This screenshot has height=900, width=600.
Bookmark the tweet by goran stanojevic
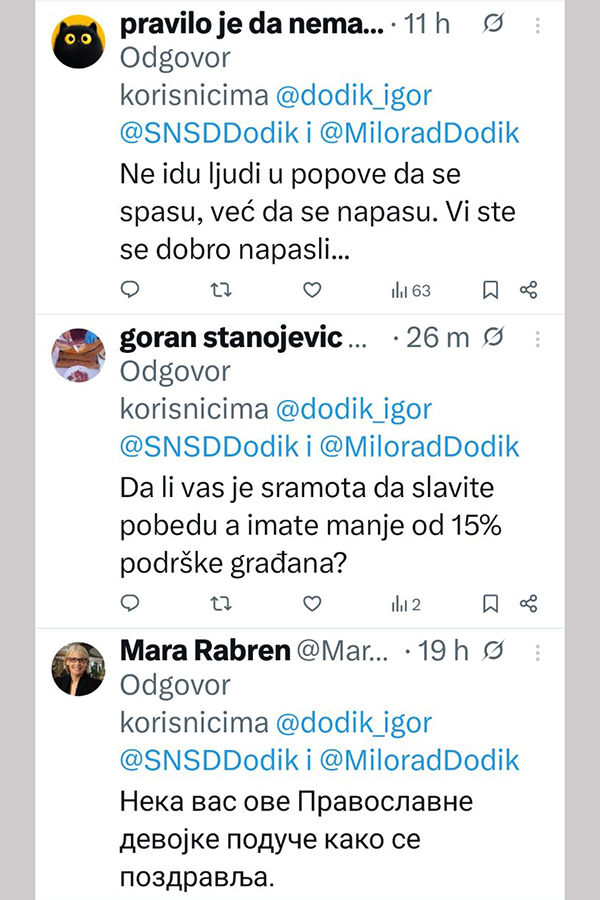pyautogui.click(x=490, y=603)
